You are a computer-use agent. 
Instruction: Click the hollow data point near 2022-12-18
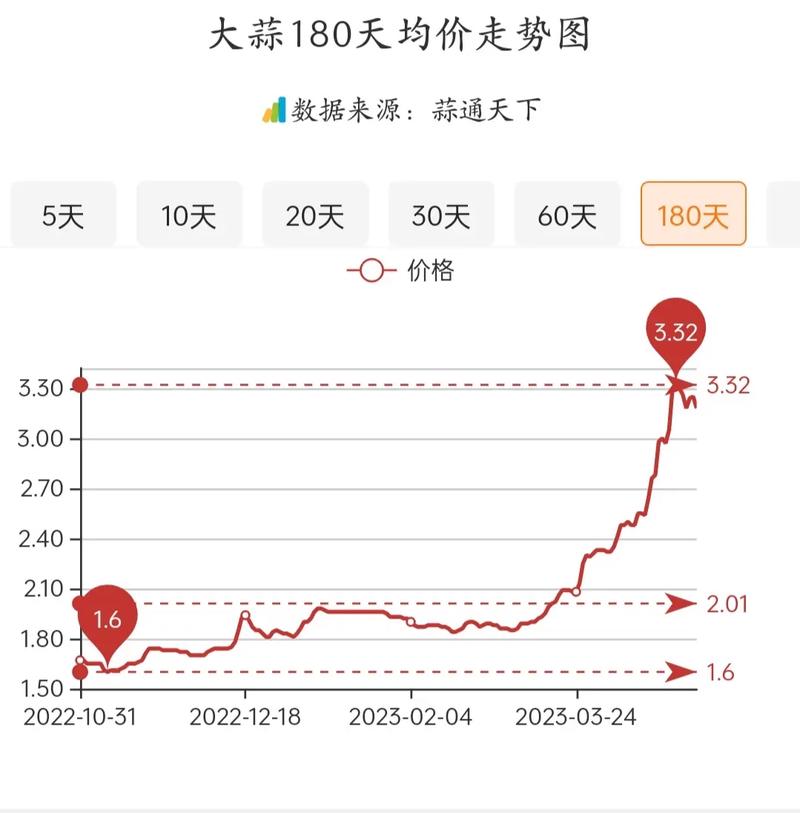245,616
